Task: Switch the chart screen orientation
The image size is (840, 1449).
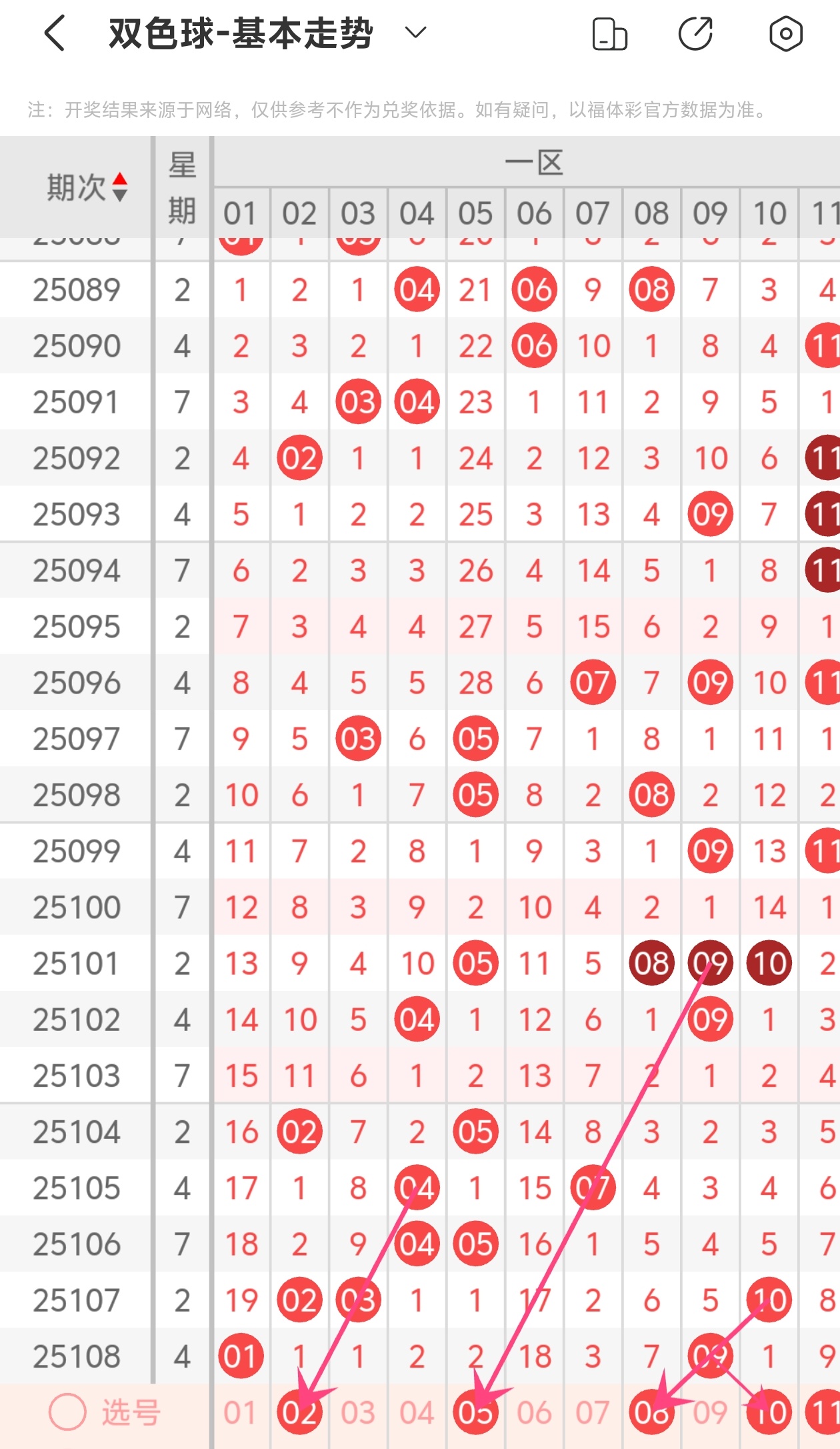Action: tap(609, 34)
